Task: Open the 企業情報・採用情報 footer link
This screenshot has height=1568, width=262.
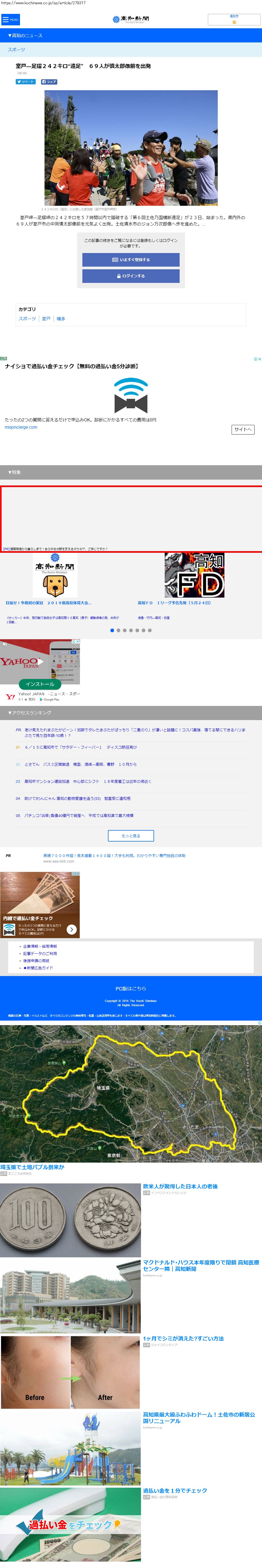Action: [x=40, y=946]
